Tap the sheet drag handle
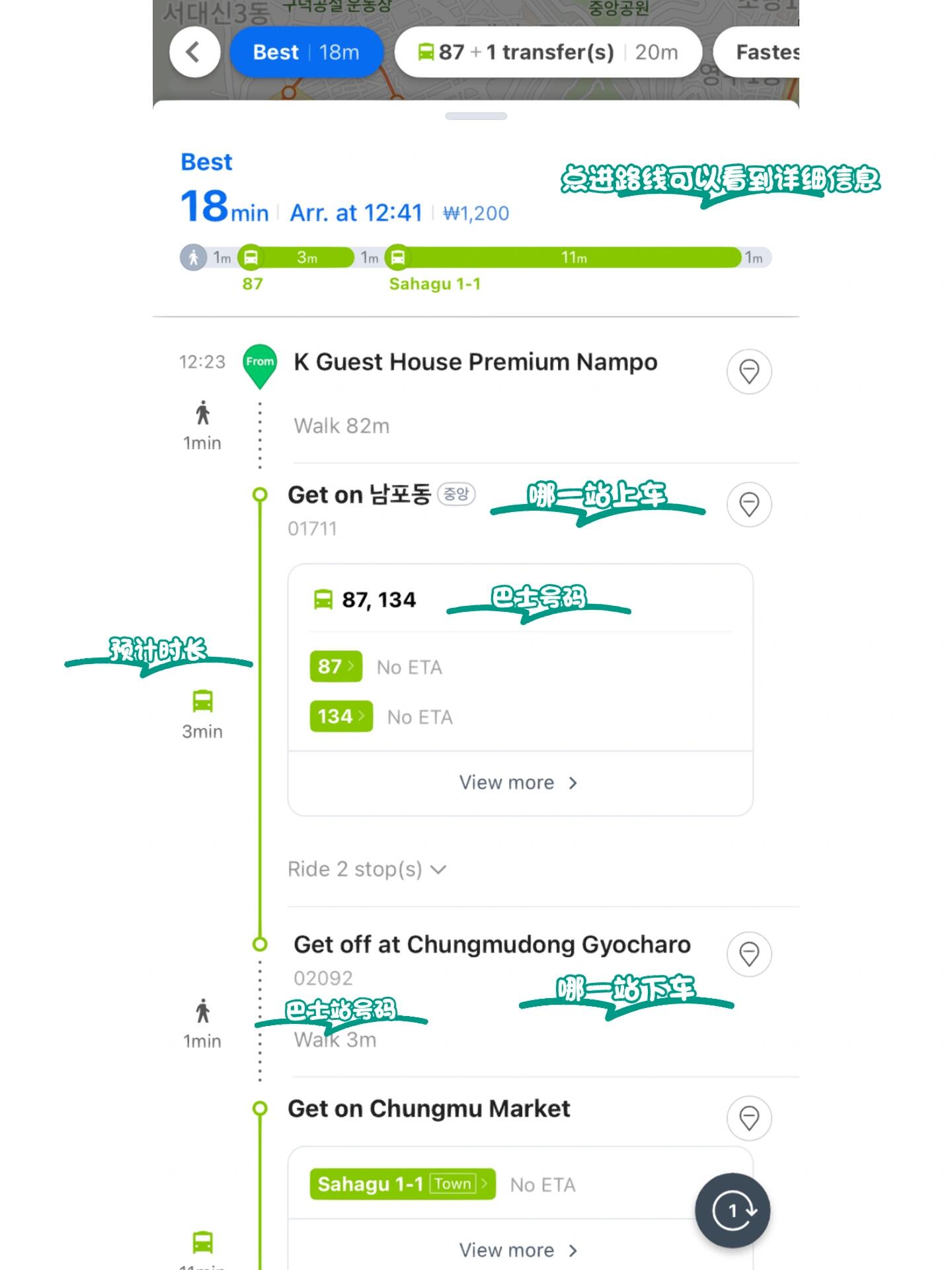This screenshot has height=1270, width=952. (476, 116)
